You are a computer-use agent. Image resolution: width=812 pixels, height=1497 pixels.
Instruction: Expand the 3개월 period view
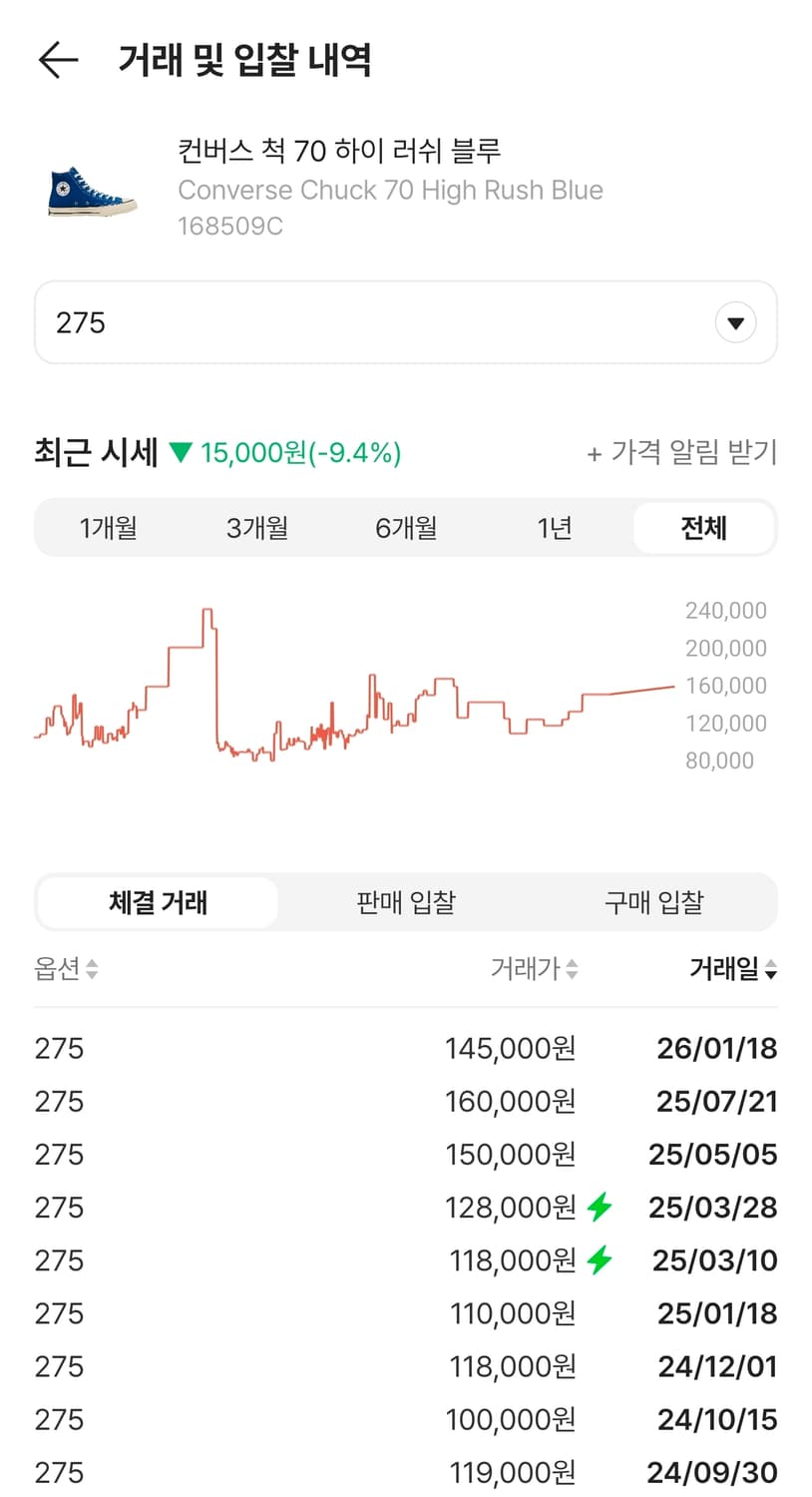[256, 527]
